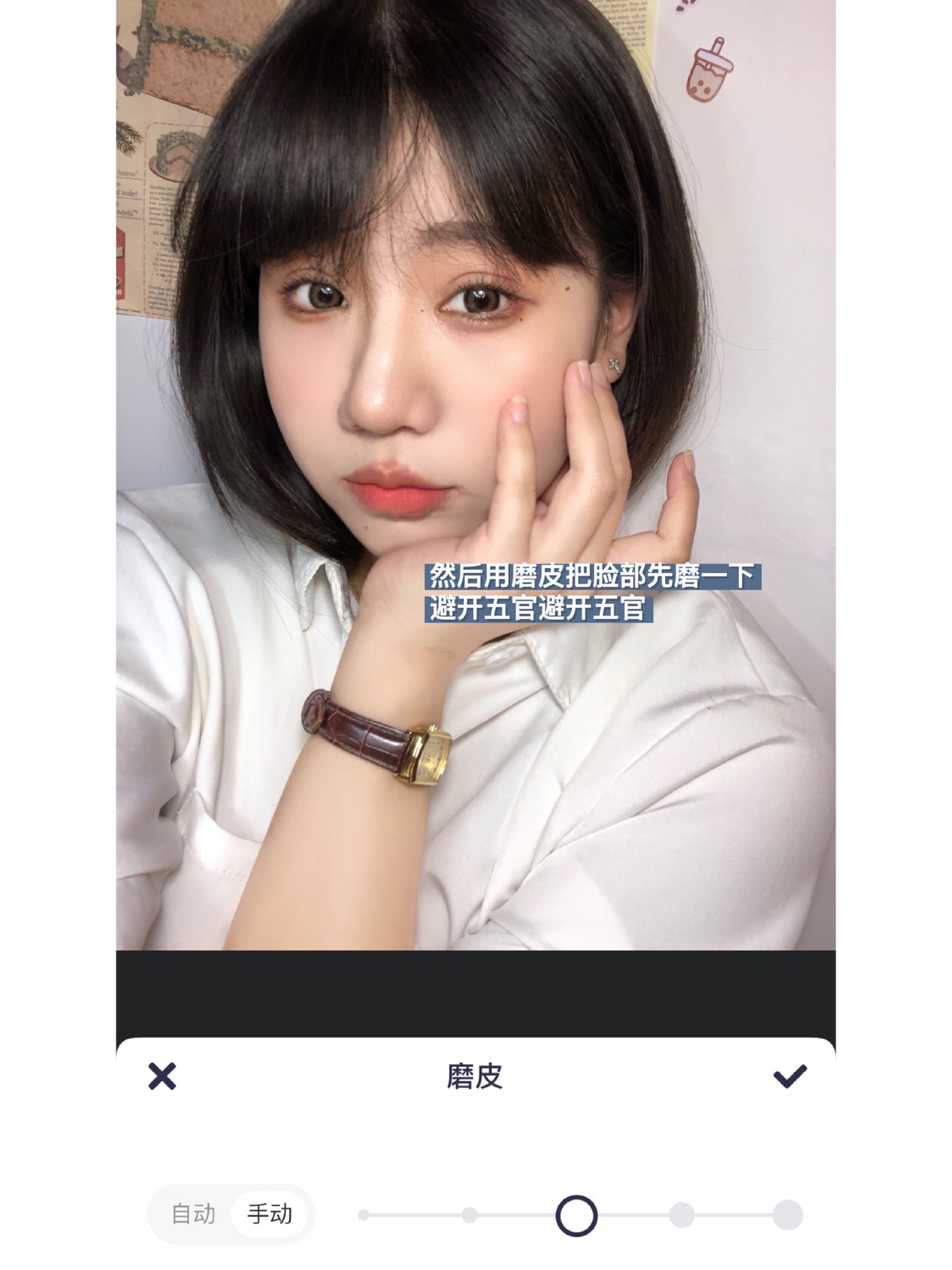Pick the second smallest brush size

point(470,1215)
